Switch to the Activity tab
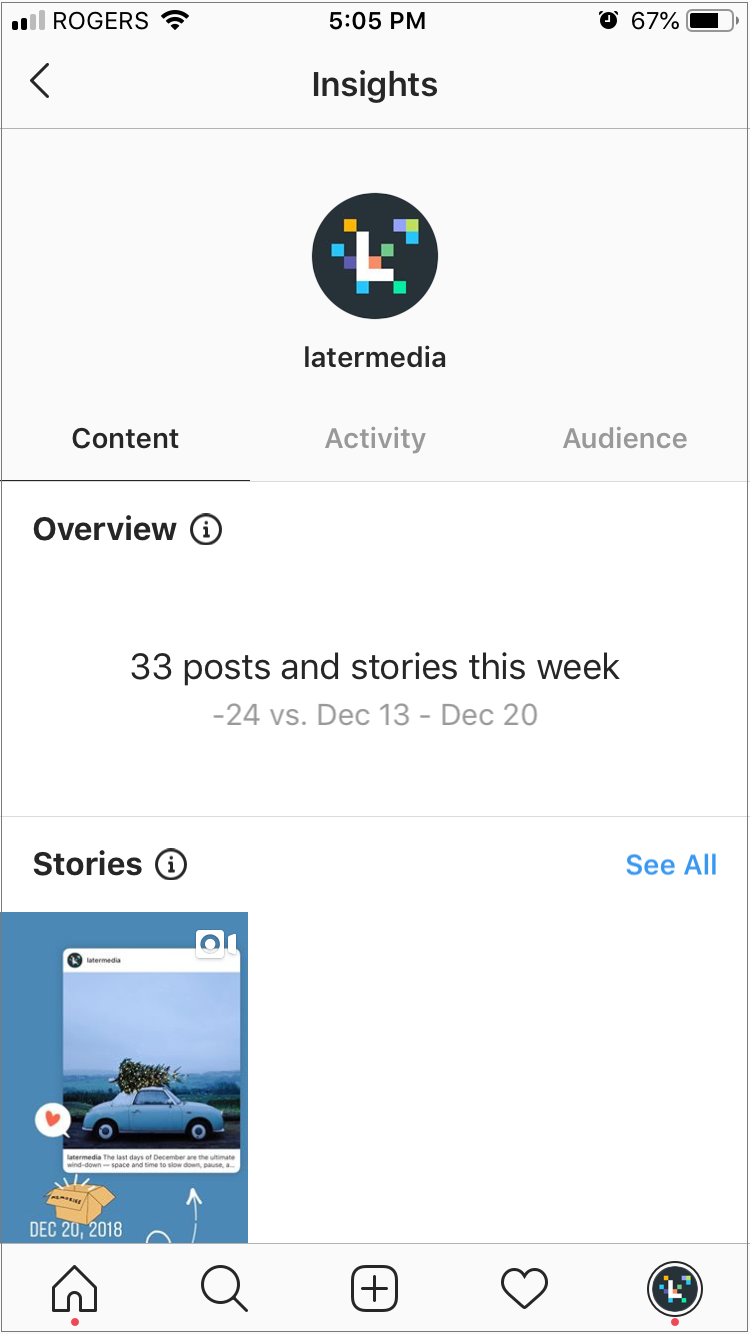The width and height of the screenshot is (750, 1334). pyautogui.click(x=375, y=438)
